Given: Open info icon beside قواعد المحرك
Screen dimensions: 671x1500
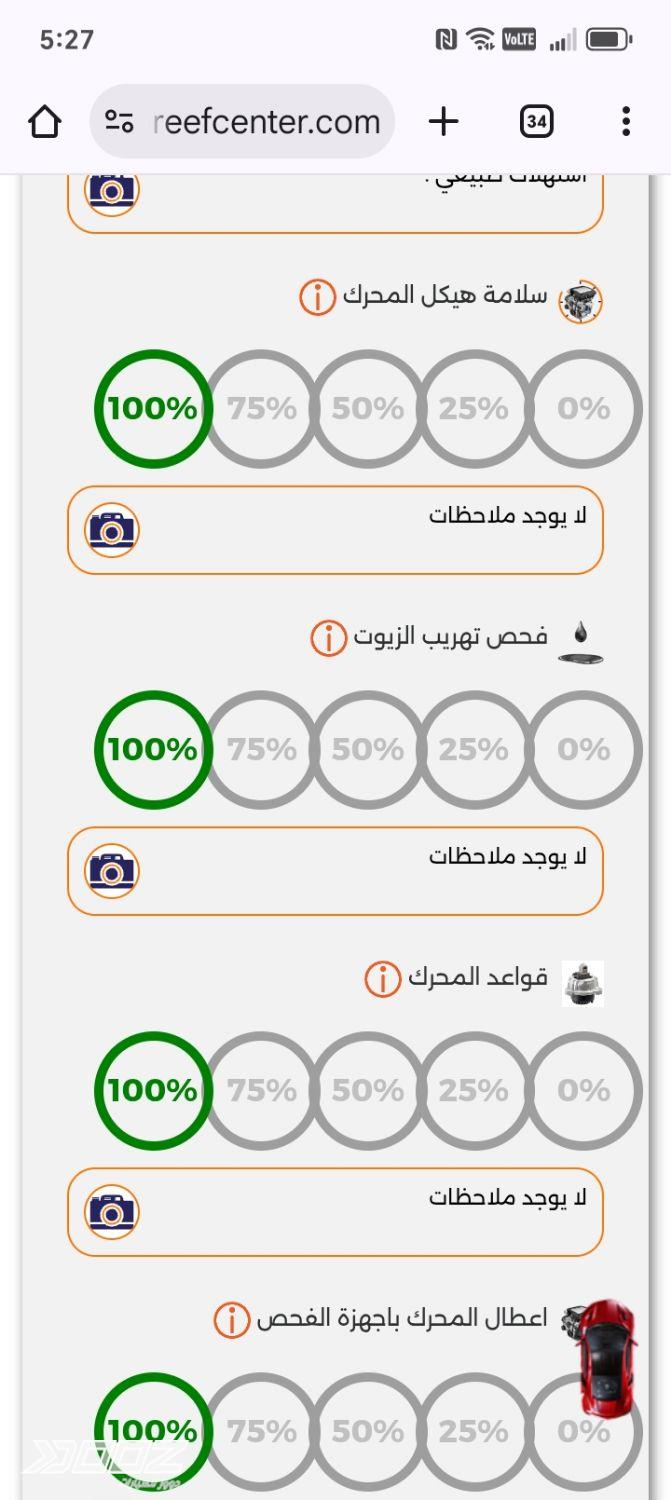Looking at the screenshot, I should click(x=382, y=979).
